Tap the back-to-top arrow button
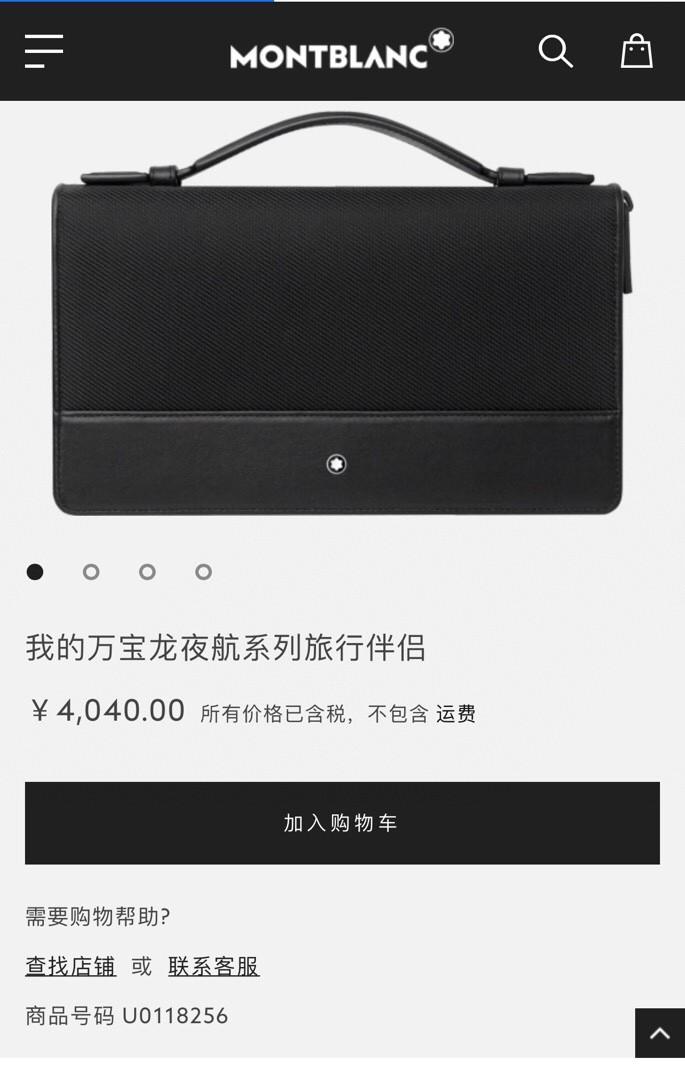Screen dimensions: 685x1067 pos(659,1034)
